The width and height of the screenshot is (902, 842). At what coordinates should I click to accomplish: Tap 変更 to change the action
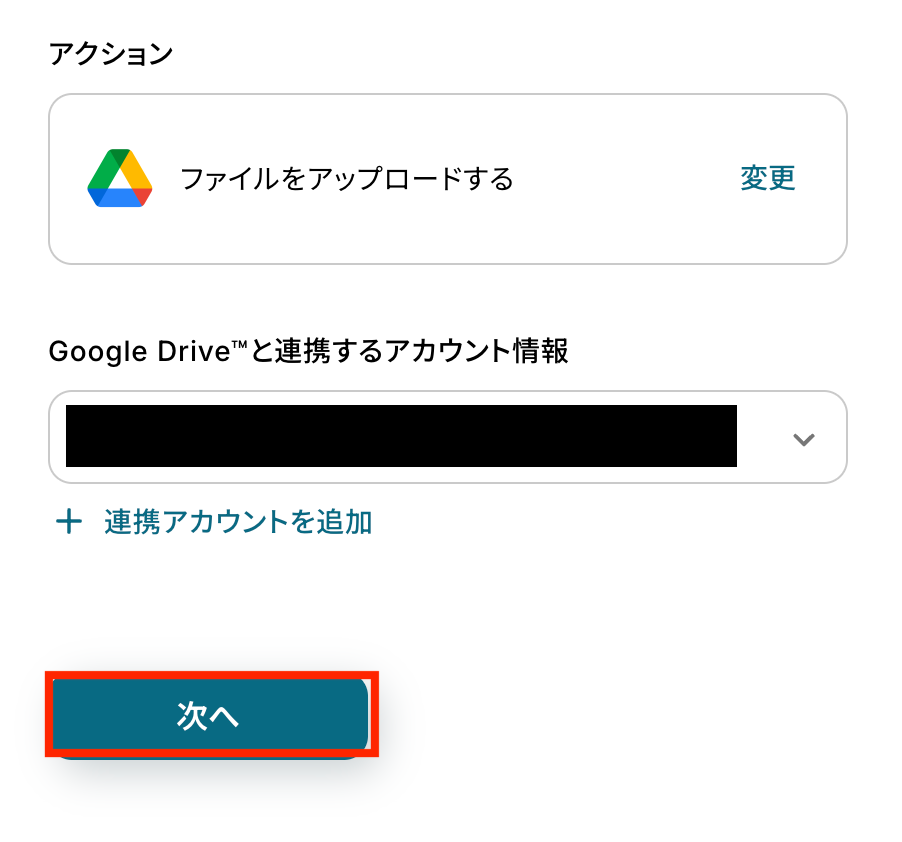(767, 179)
